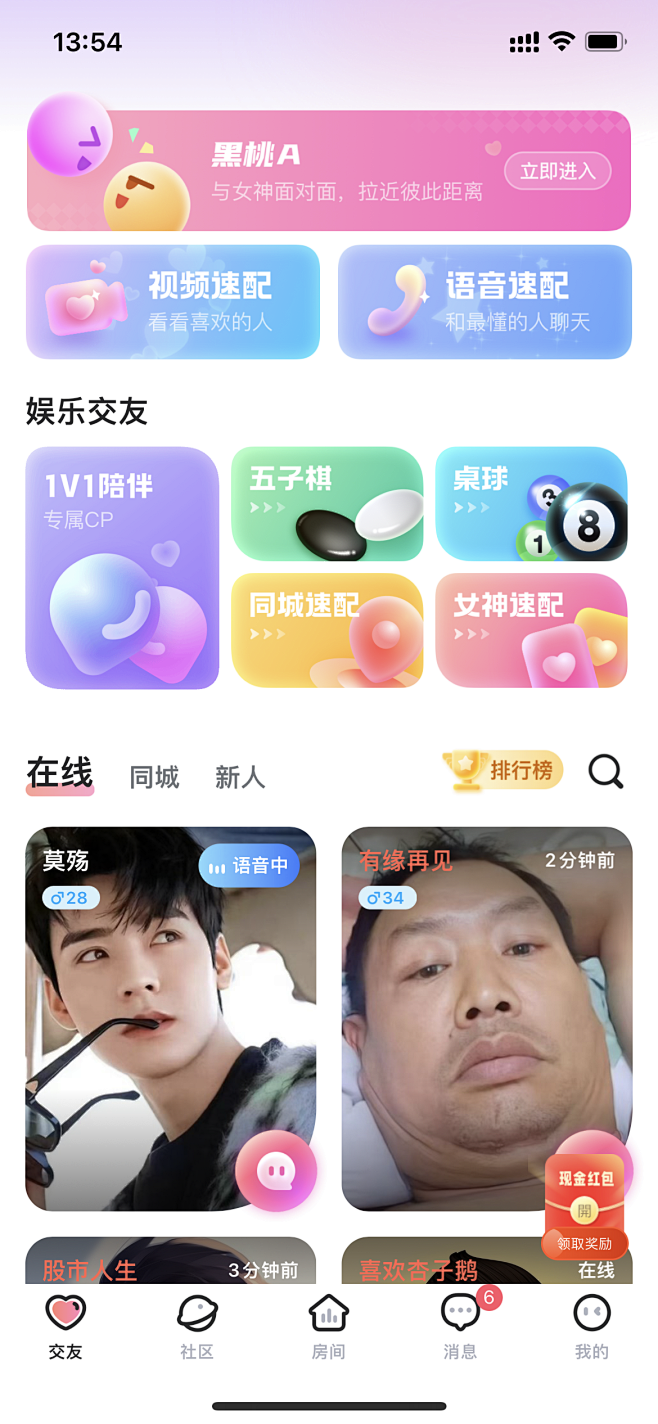Switch to the 新人 tab
The width and height of the screenshot is (658, 1424).
coord(240,777)
